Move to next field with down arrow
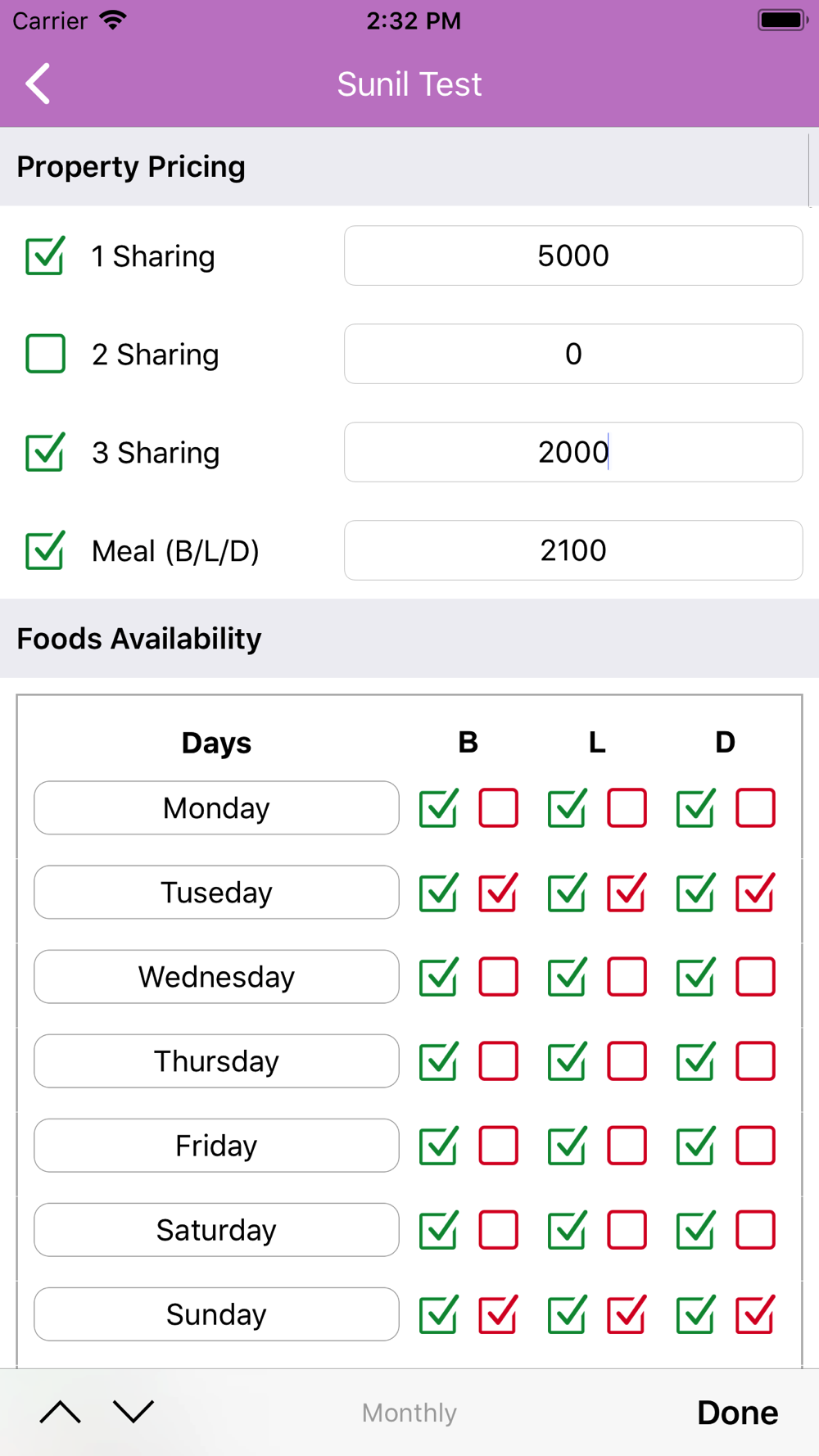The height and width of the screenshot is (1456, 819). 133,1412
